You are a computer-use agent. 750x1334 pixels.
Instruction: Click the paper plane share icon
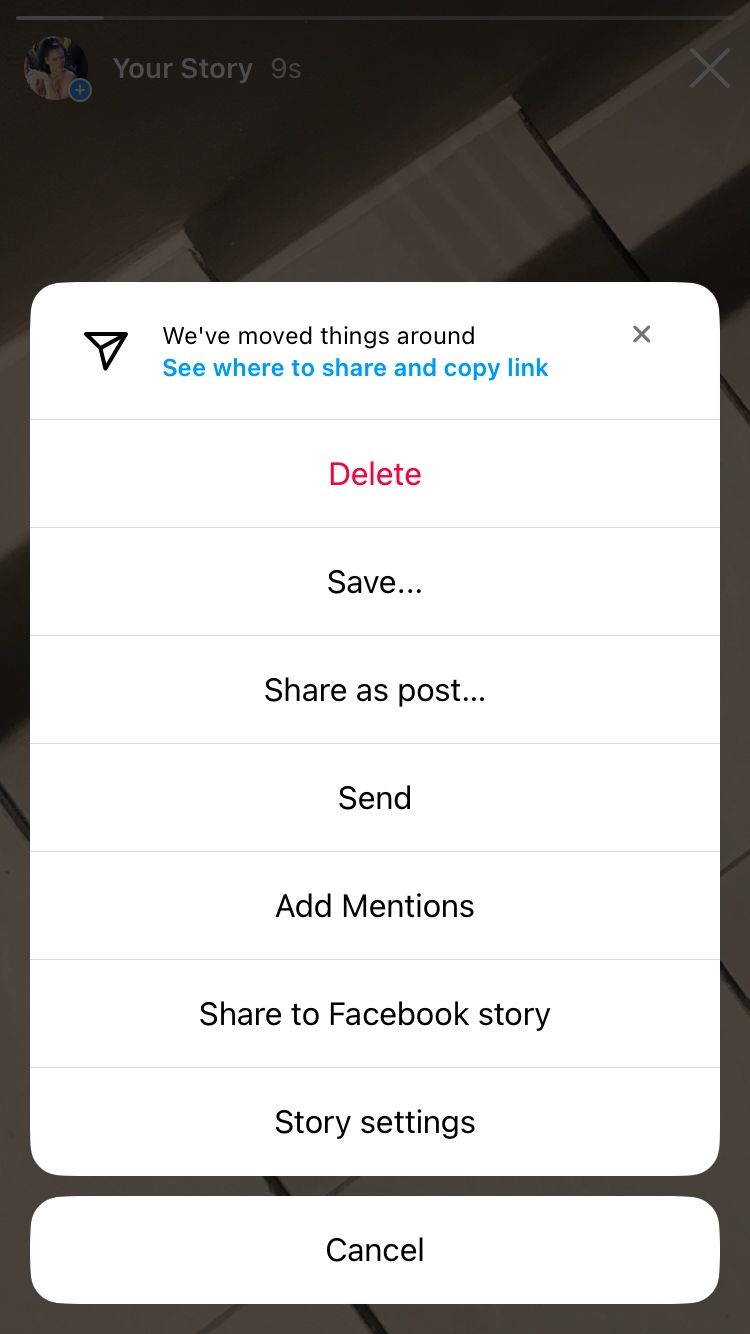[104, 350]
